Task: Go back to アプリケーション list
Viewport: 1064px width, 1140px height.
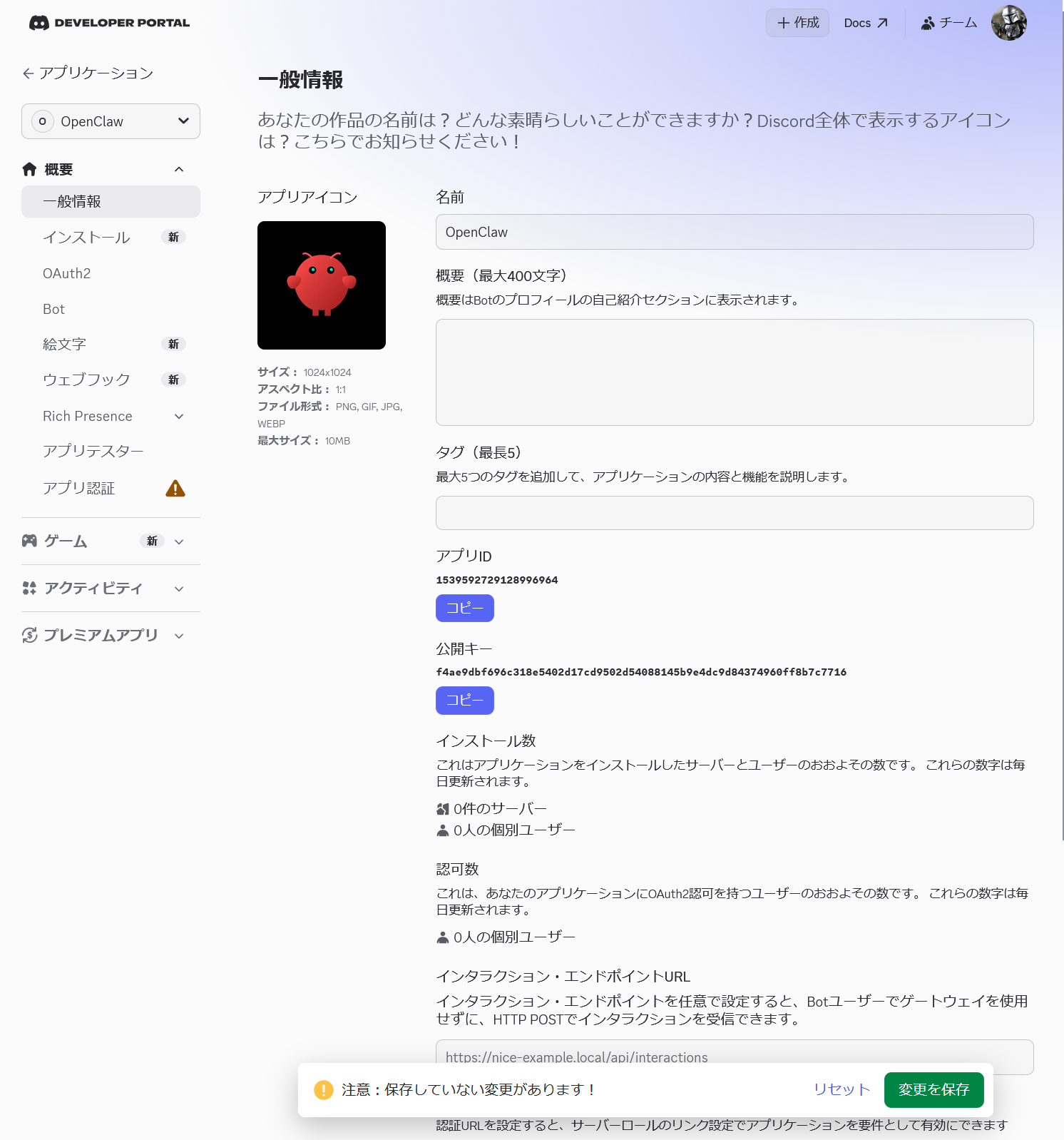Action: point(88,73)
